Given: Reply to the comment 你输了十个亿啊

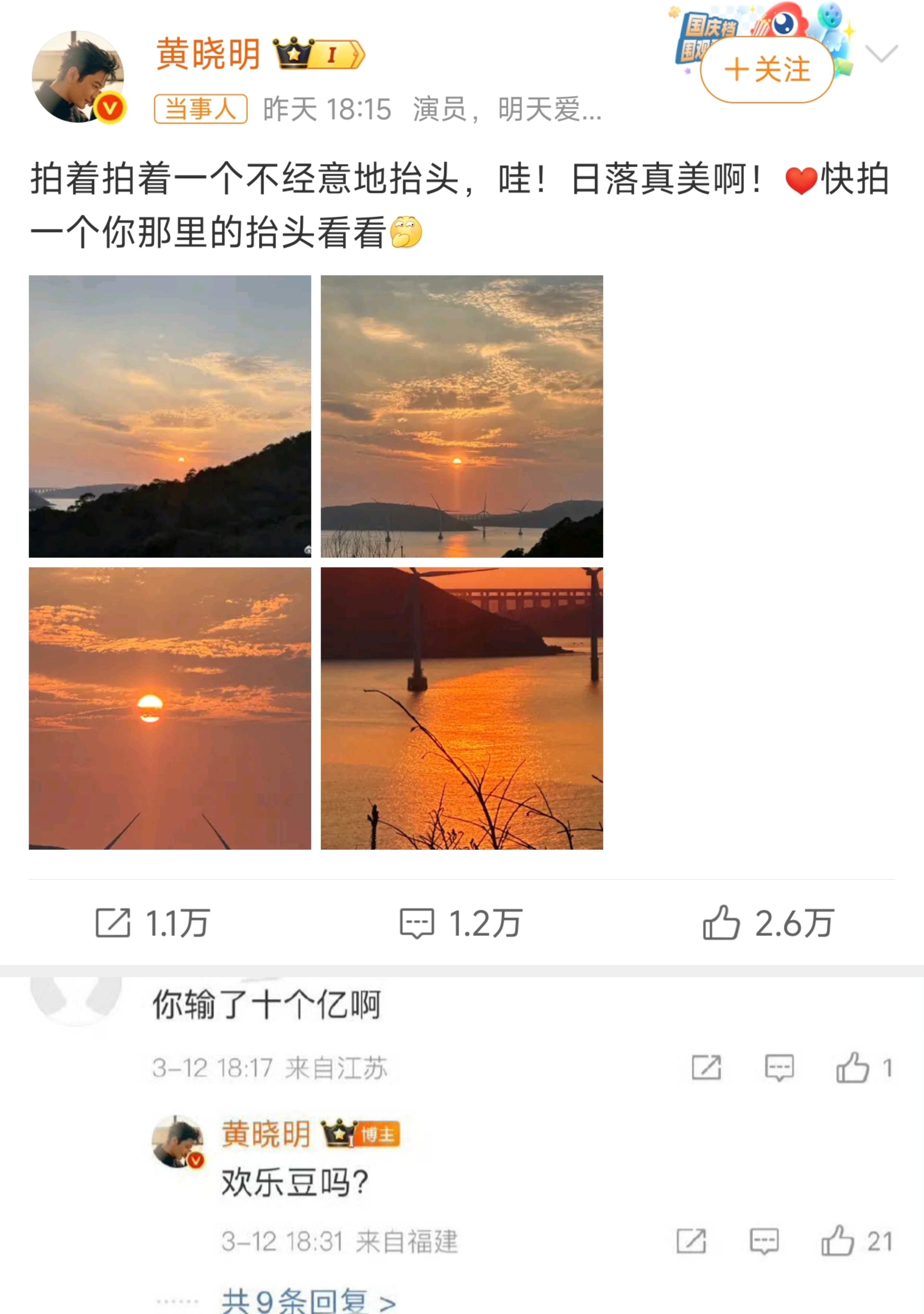Looking at the screenshot, I should pos(779,1068).
